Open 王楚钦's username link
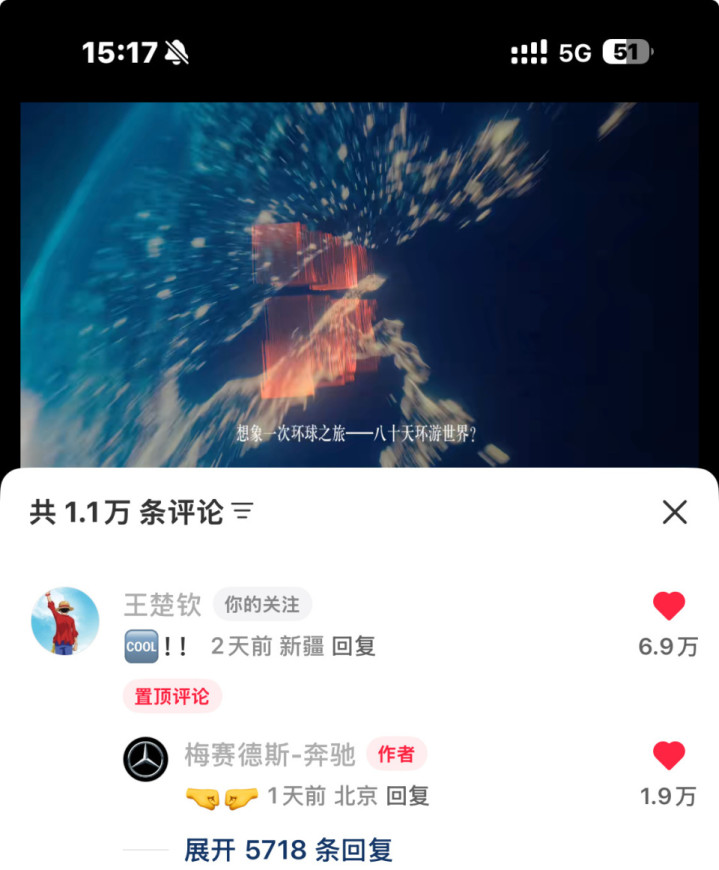719x870 pixels. [x=163, y=605]
